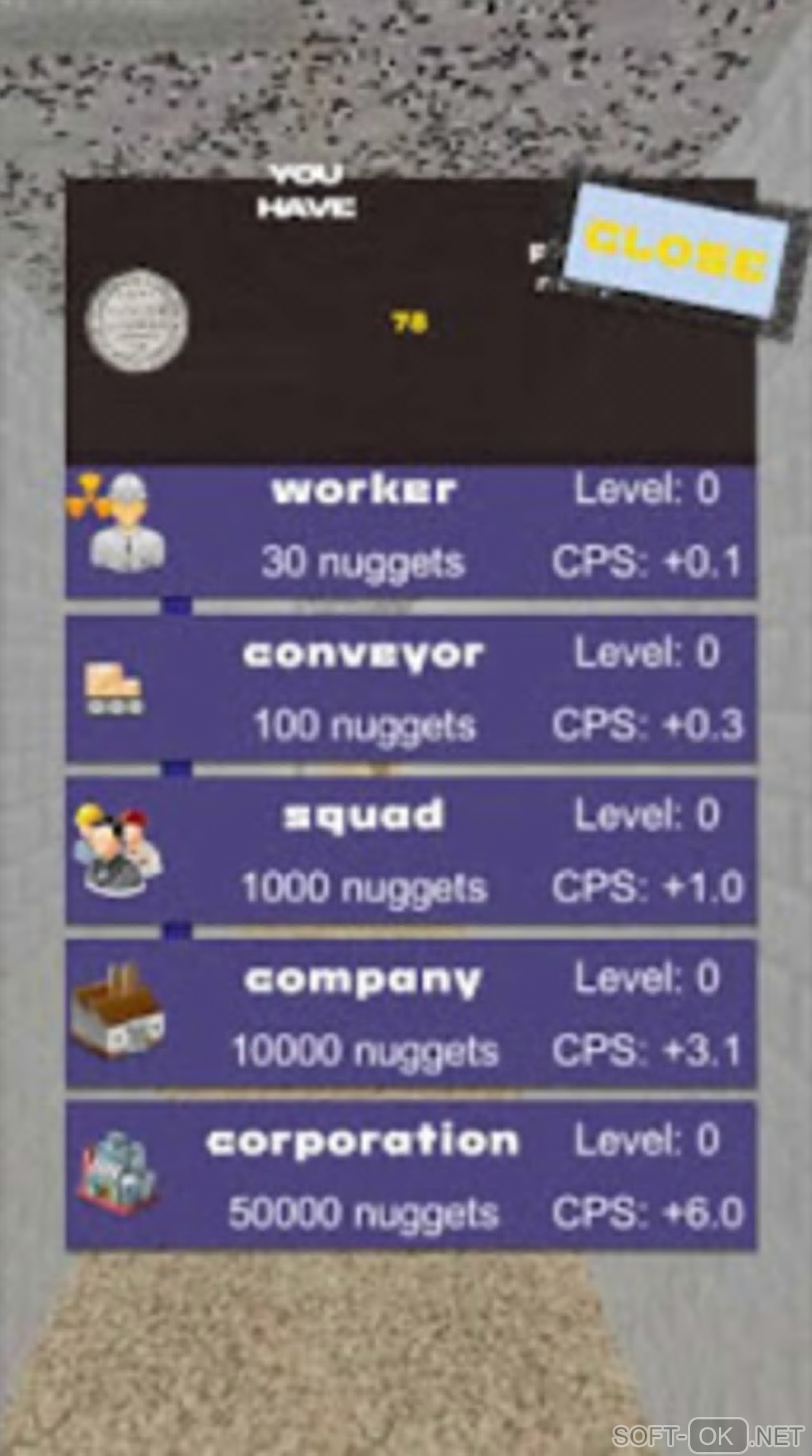Choose the corporation upgrade

(410, 1176)
